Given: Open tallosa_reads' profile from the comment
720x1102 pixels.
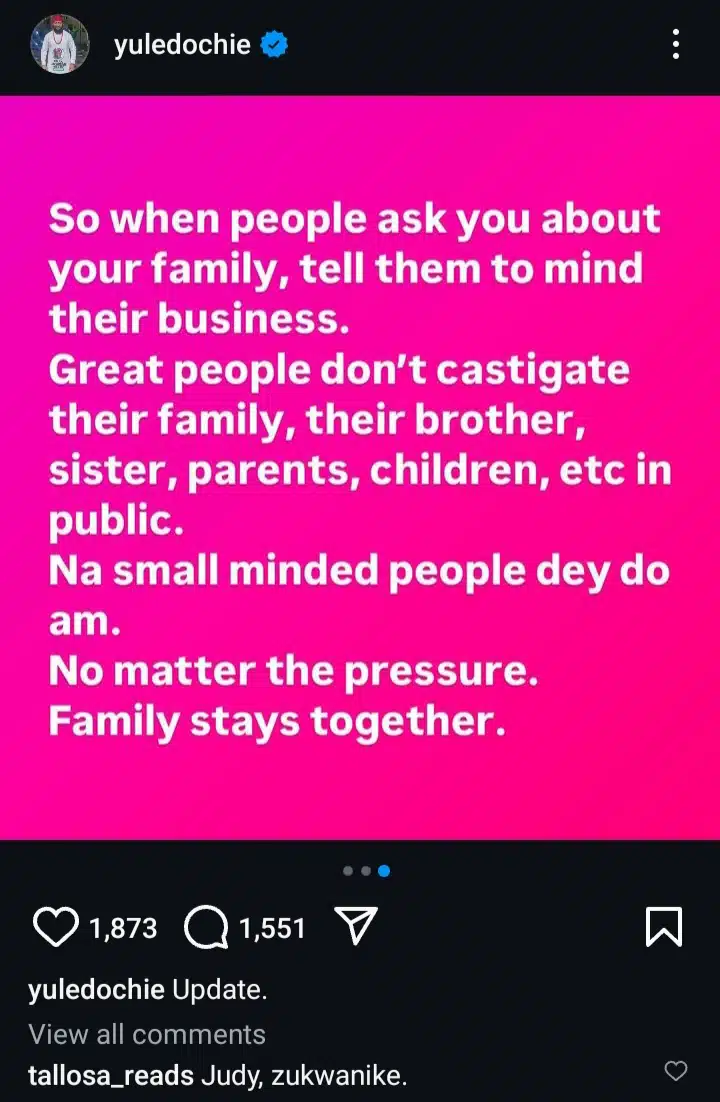Looking at the screenshot, I should [110, 1075].
